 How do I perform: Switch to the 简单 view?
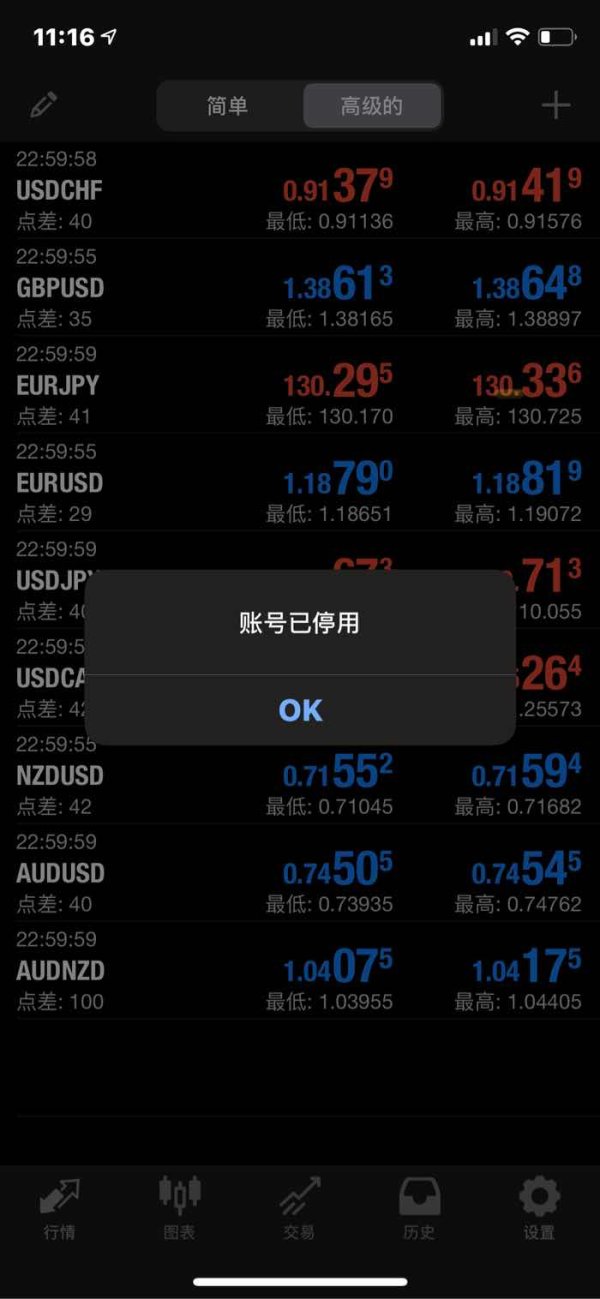(x=228, y=106)
